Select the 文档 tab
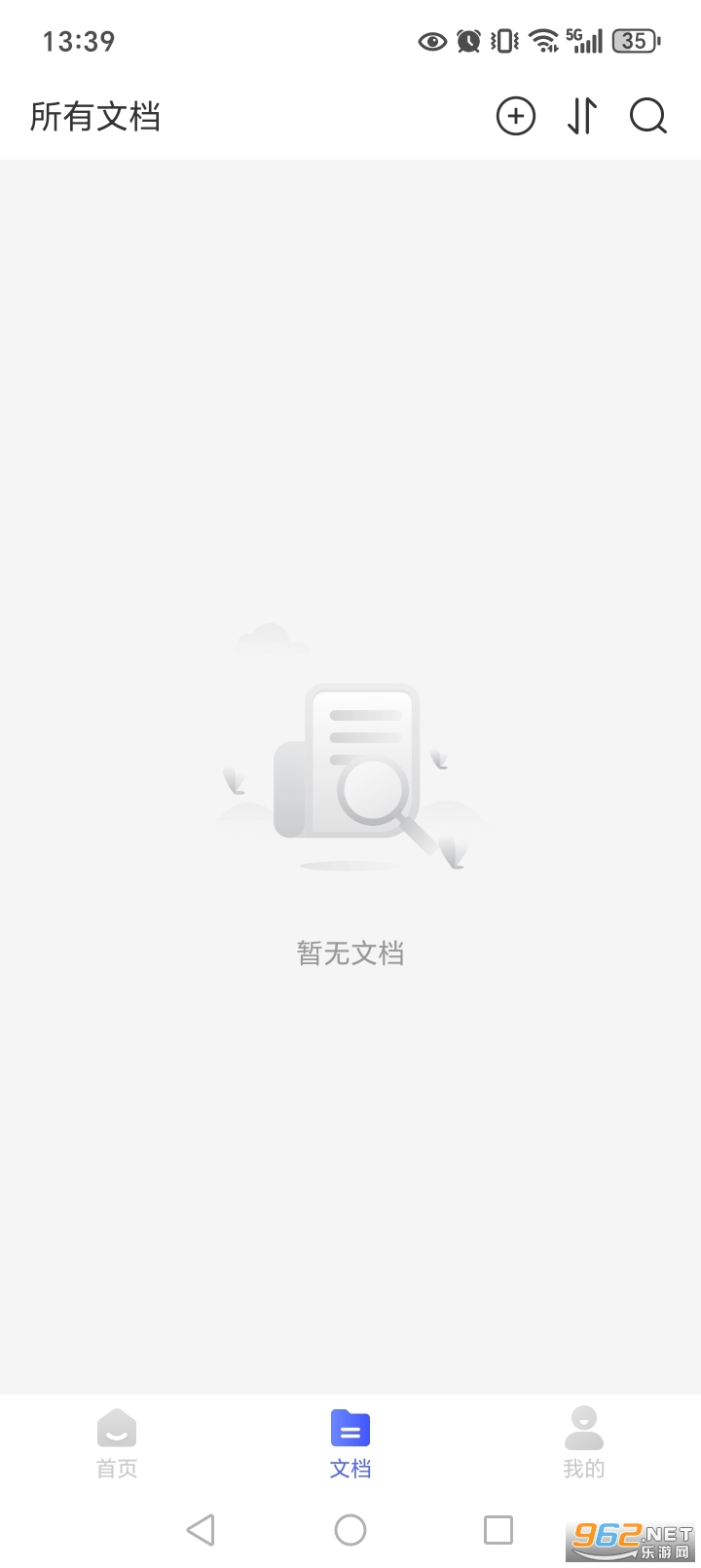 click(x=350, y=1443)
